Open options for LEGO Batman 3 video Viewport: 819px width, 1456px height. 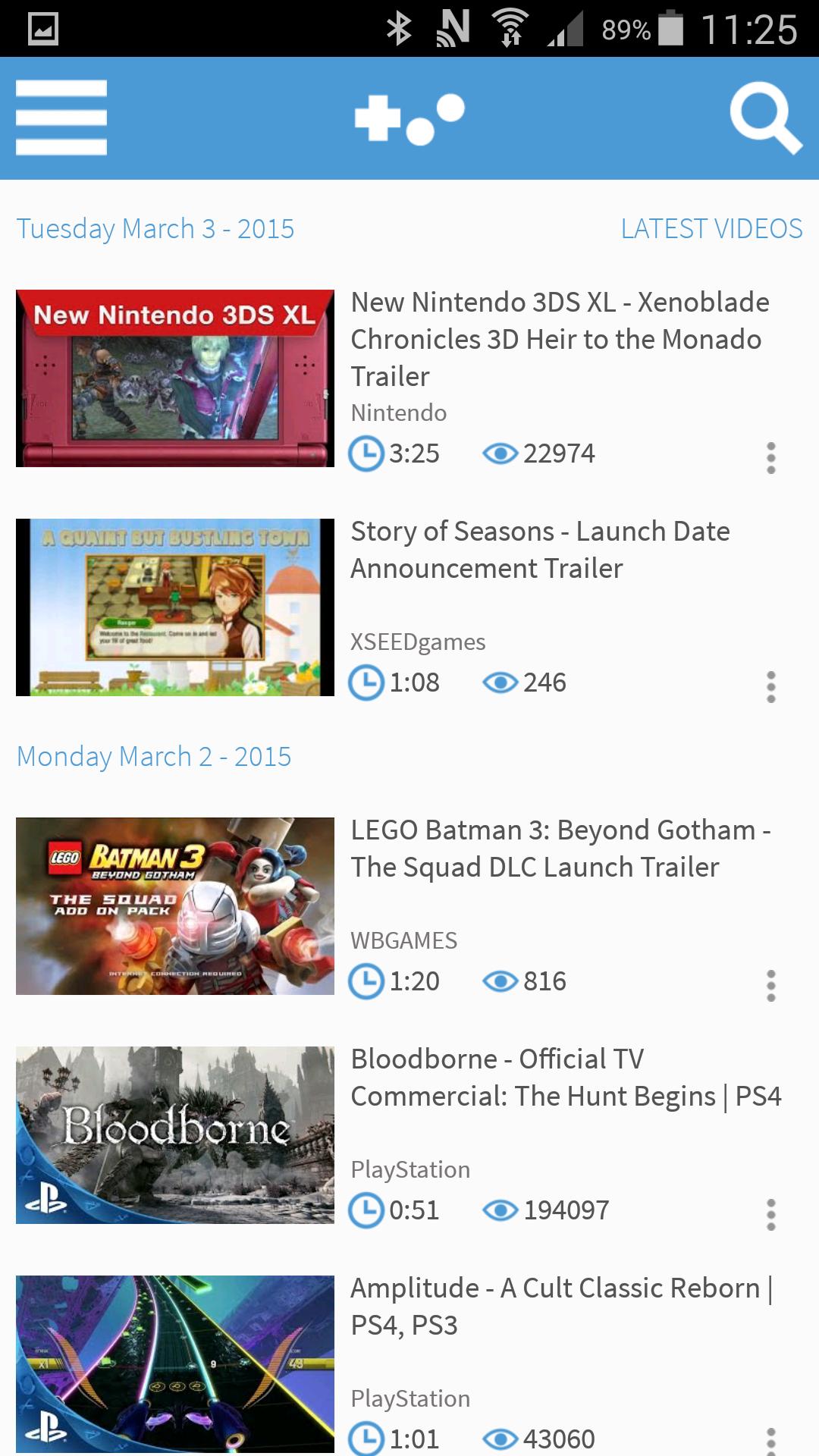[x=770, y=986]
